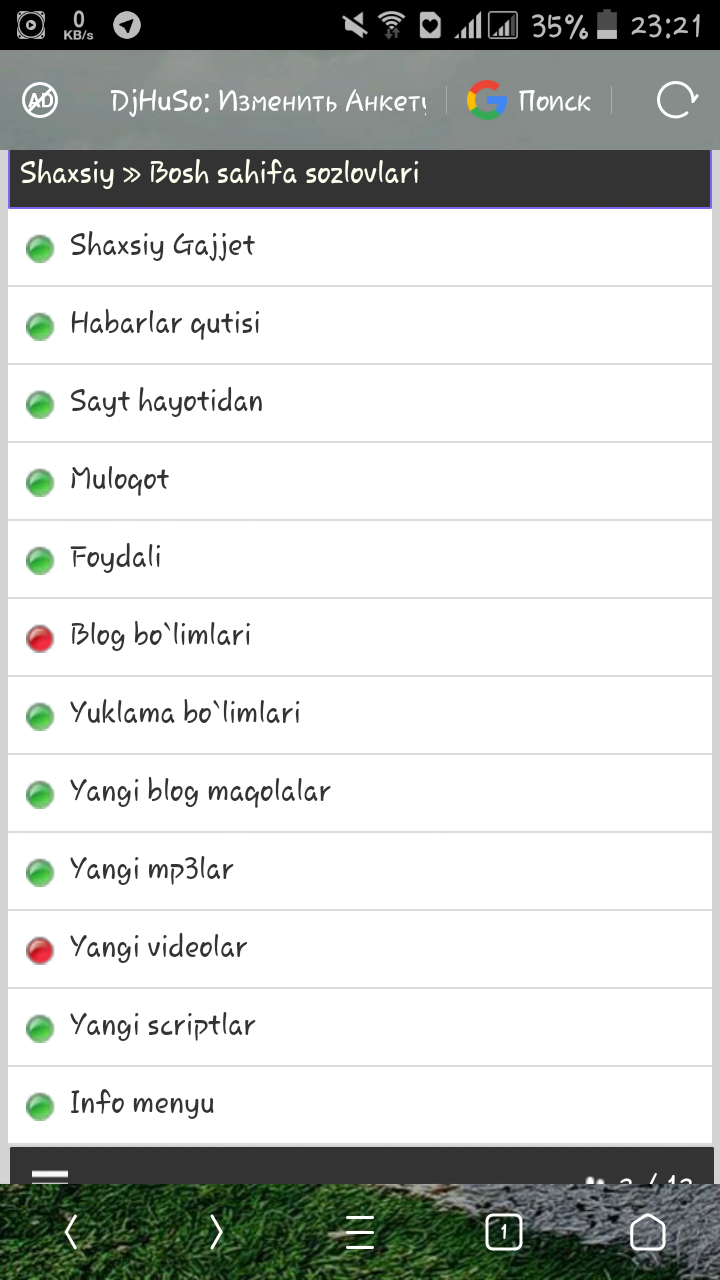The width and height of the screenshot is (720, 1280).
Task: Open Blog bo`limlari setting
Action: point(160,636)
